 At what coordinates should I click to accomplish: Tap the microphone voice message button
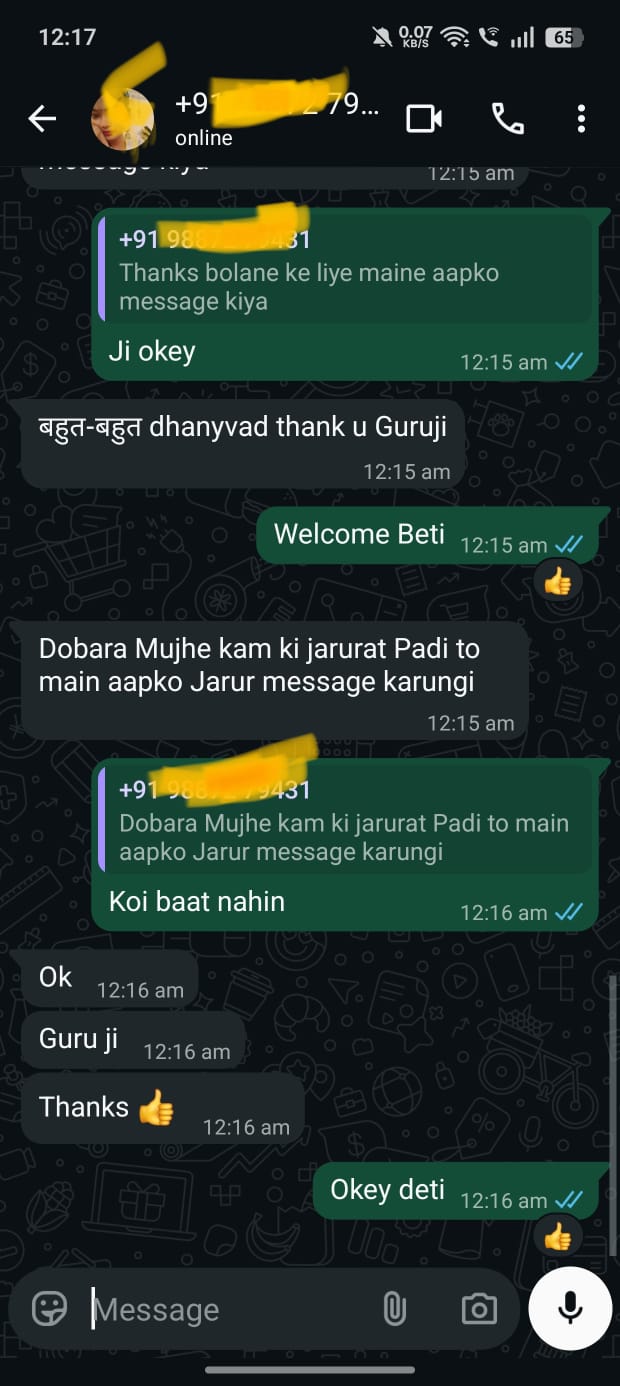(x=570, y=1309)
